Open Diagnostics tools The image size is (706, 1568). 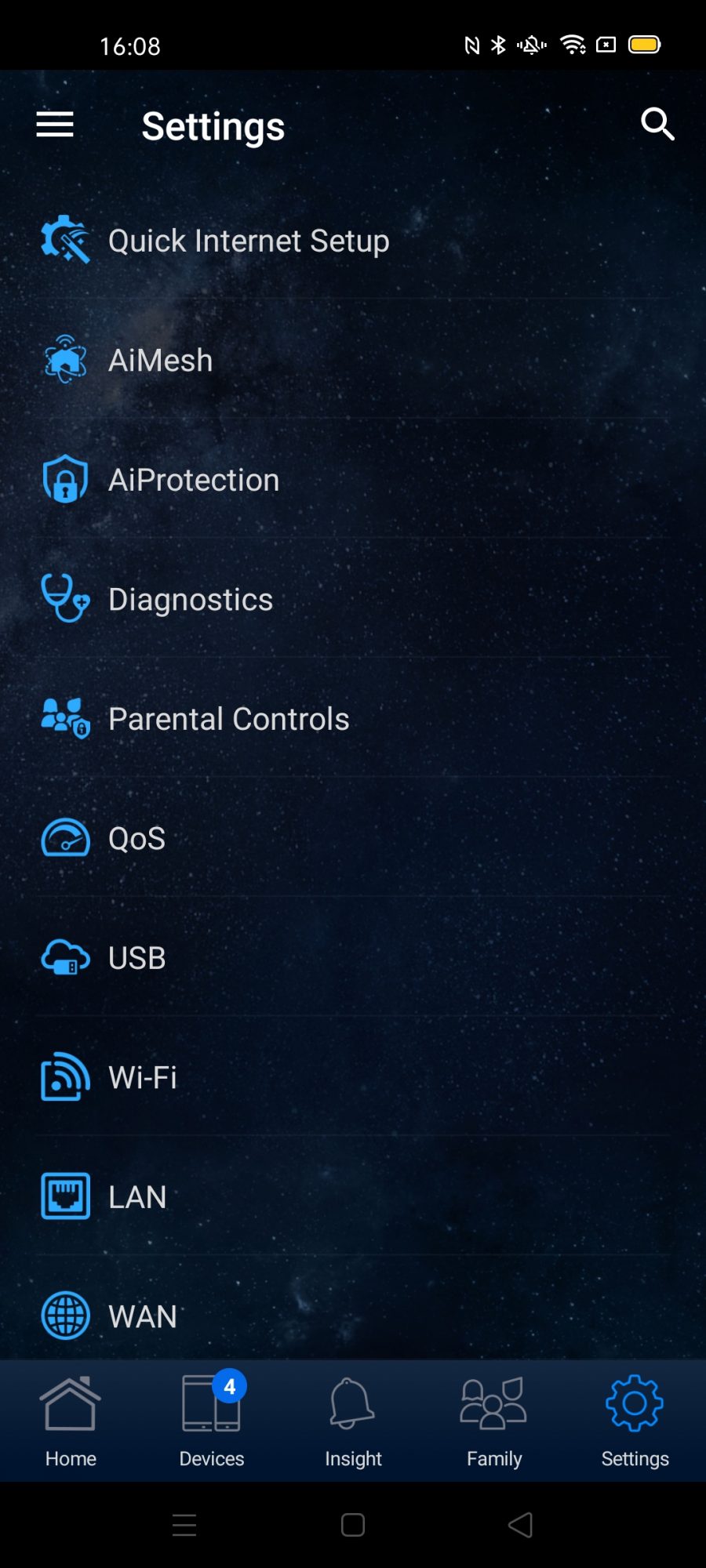190,600
